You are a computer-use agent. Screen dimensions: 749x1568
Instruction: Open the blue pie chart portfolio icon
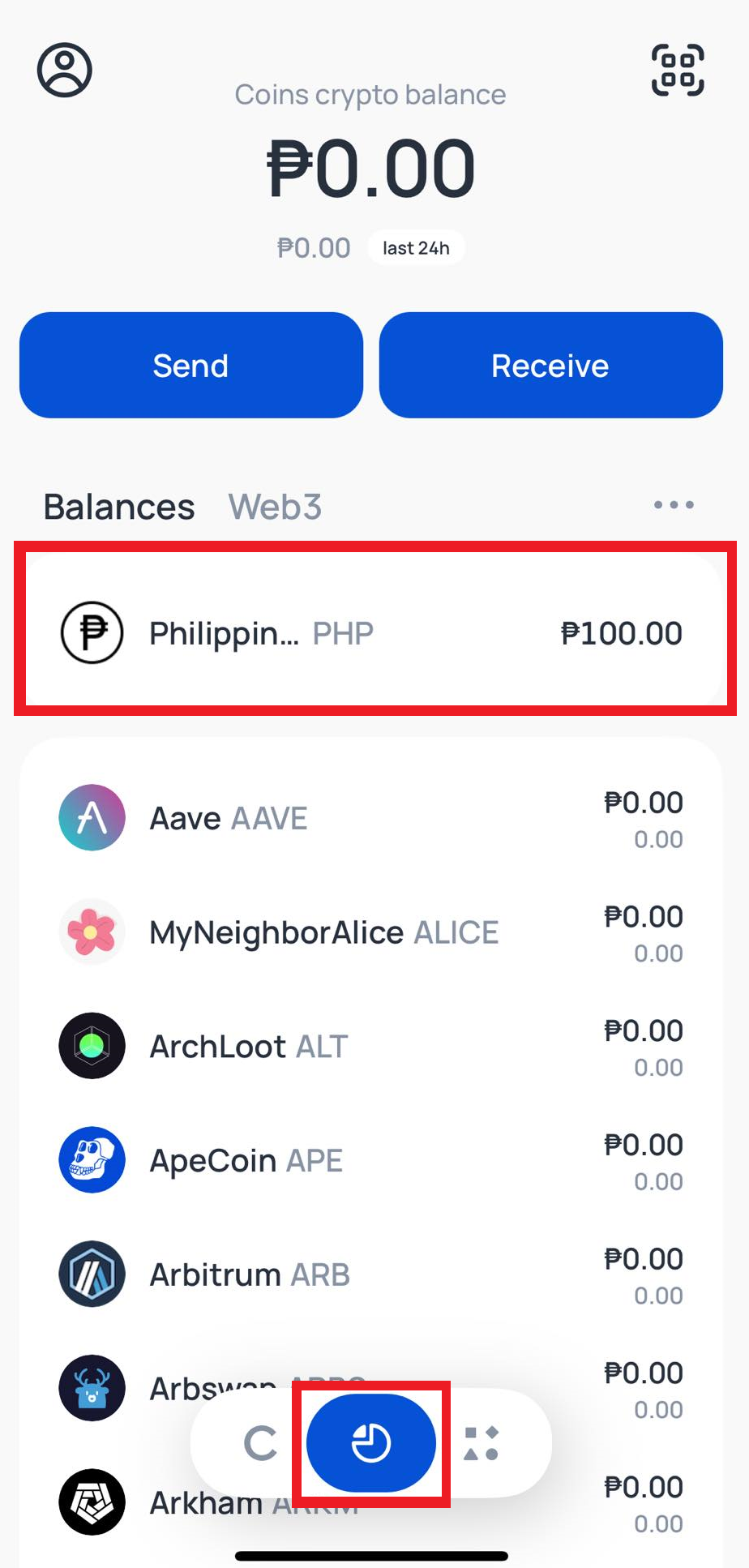370,1442
